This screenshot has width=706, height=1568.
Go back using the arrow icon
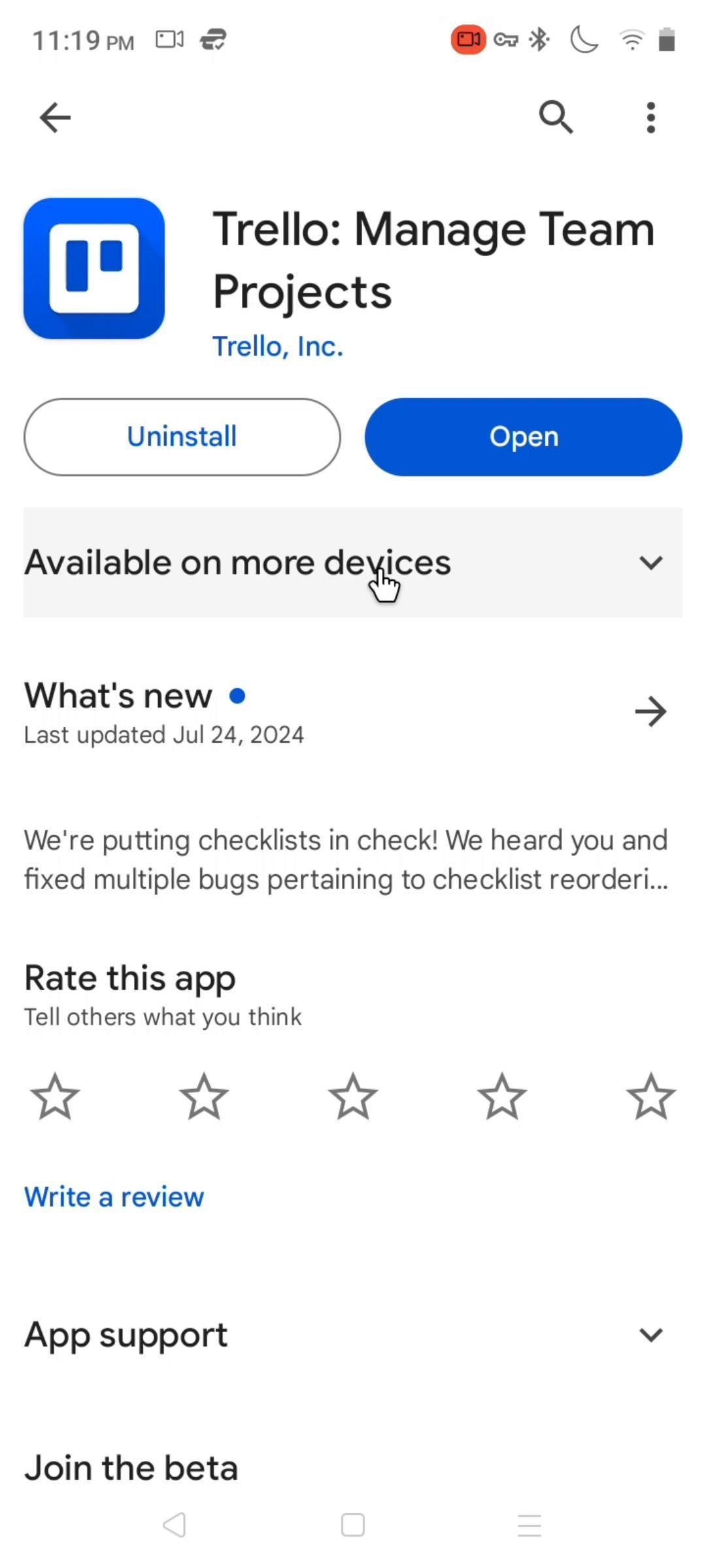click(55, 118)
